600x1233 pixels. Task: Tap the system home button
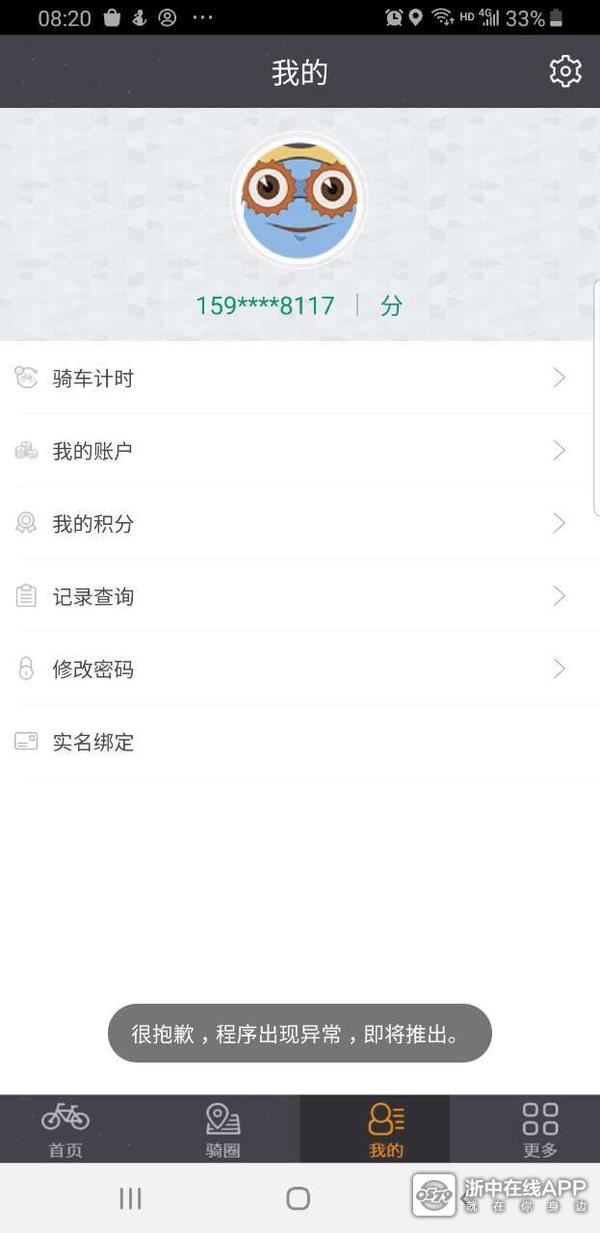pos(298,1198)
